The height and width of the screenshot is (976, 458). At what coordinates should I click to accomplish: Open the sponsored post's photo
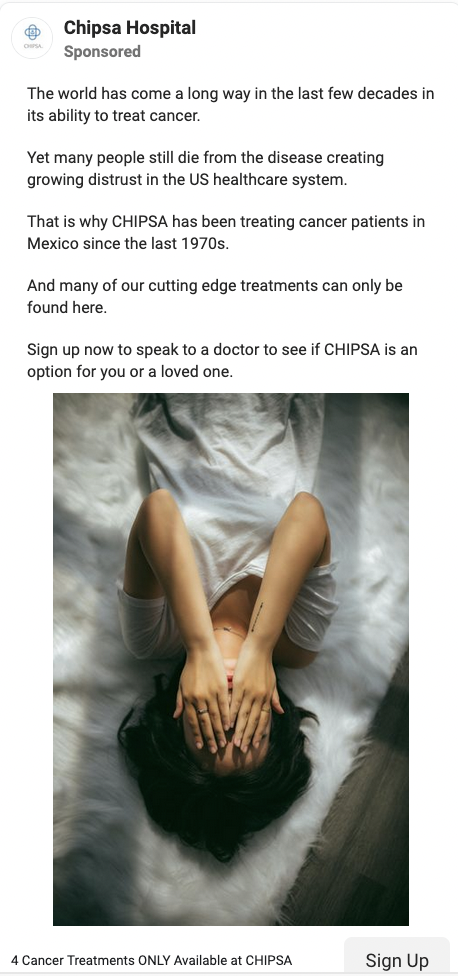[x=231, y=659]
